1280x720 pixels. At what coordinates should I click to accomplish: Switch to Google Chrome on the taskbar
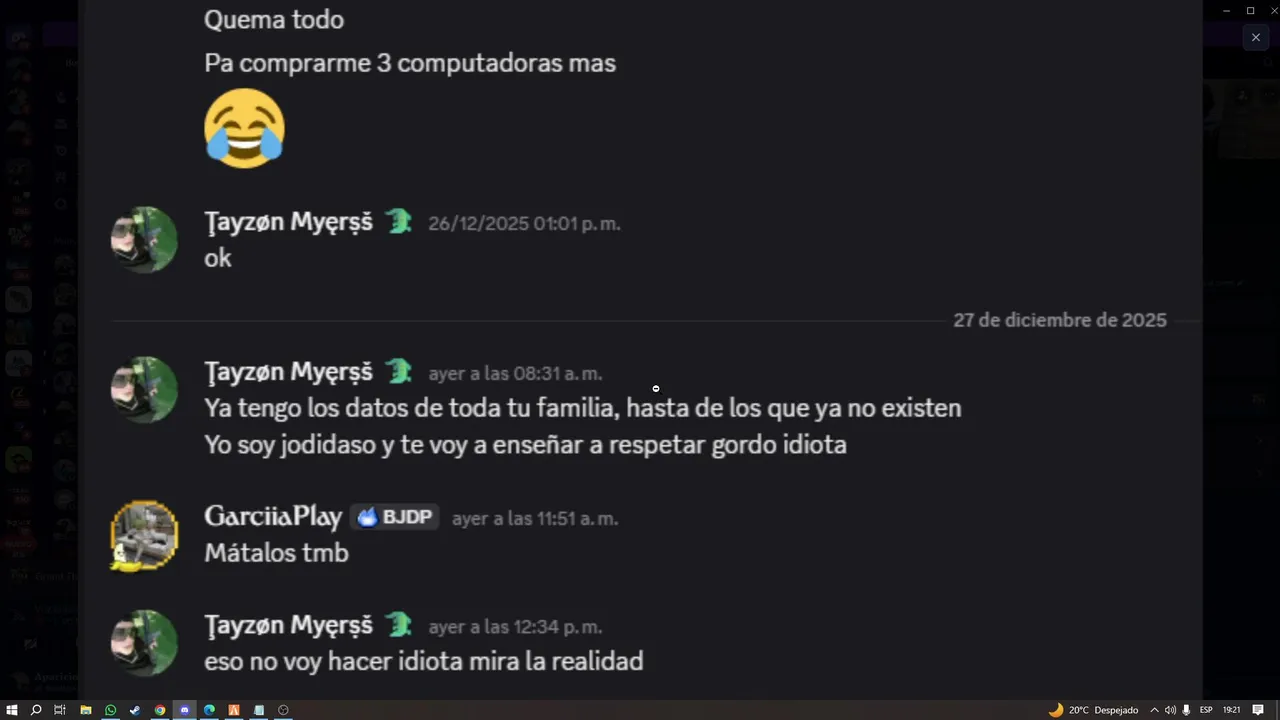pos(160,710)
